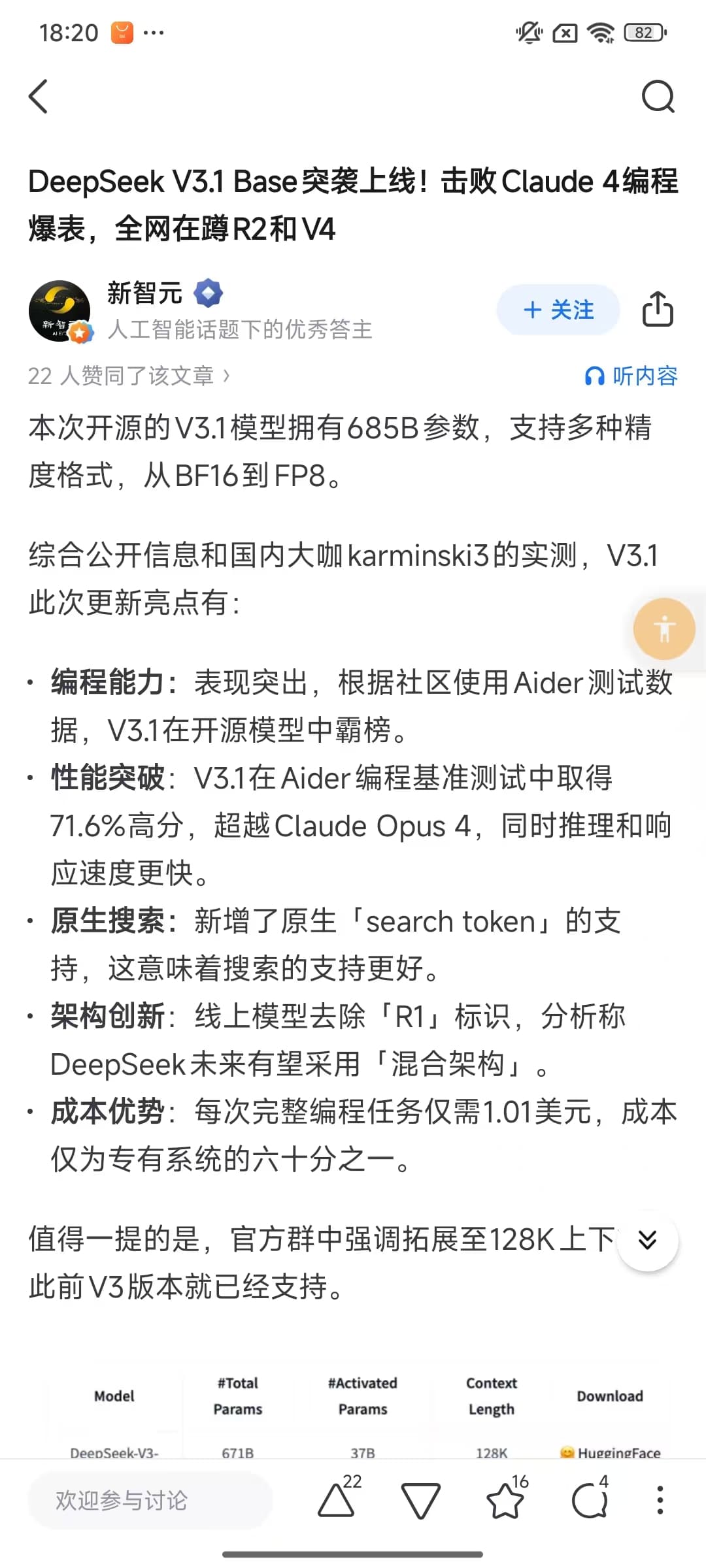Tap the orange accessibility floating button
706x1568 pixels.
pyautogui.click(x=664, y=629)
